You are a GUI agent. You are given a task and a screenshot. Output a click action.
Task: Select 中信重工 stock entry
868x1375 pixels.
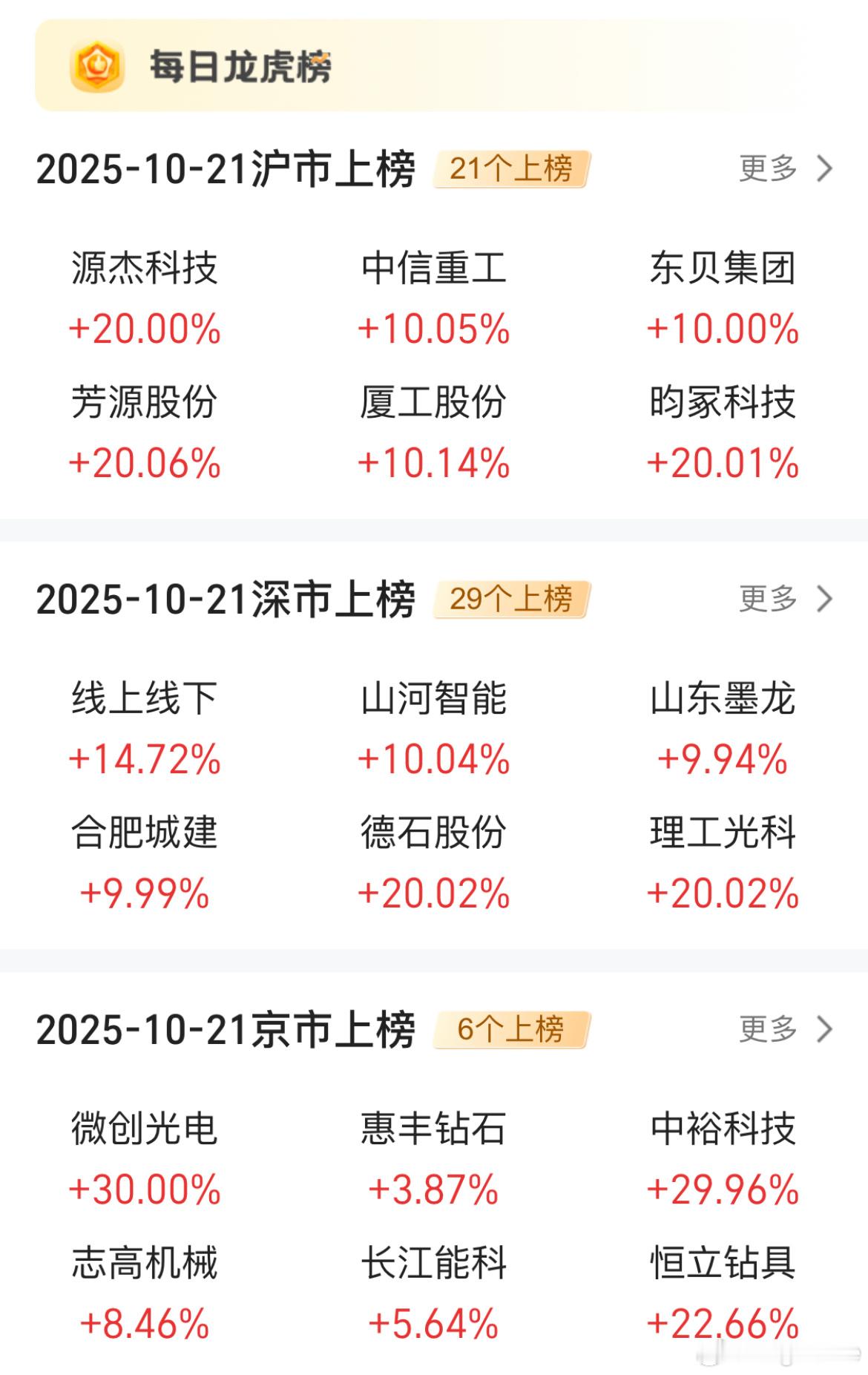pos(434,298)
